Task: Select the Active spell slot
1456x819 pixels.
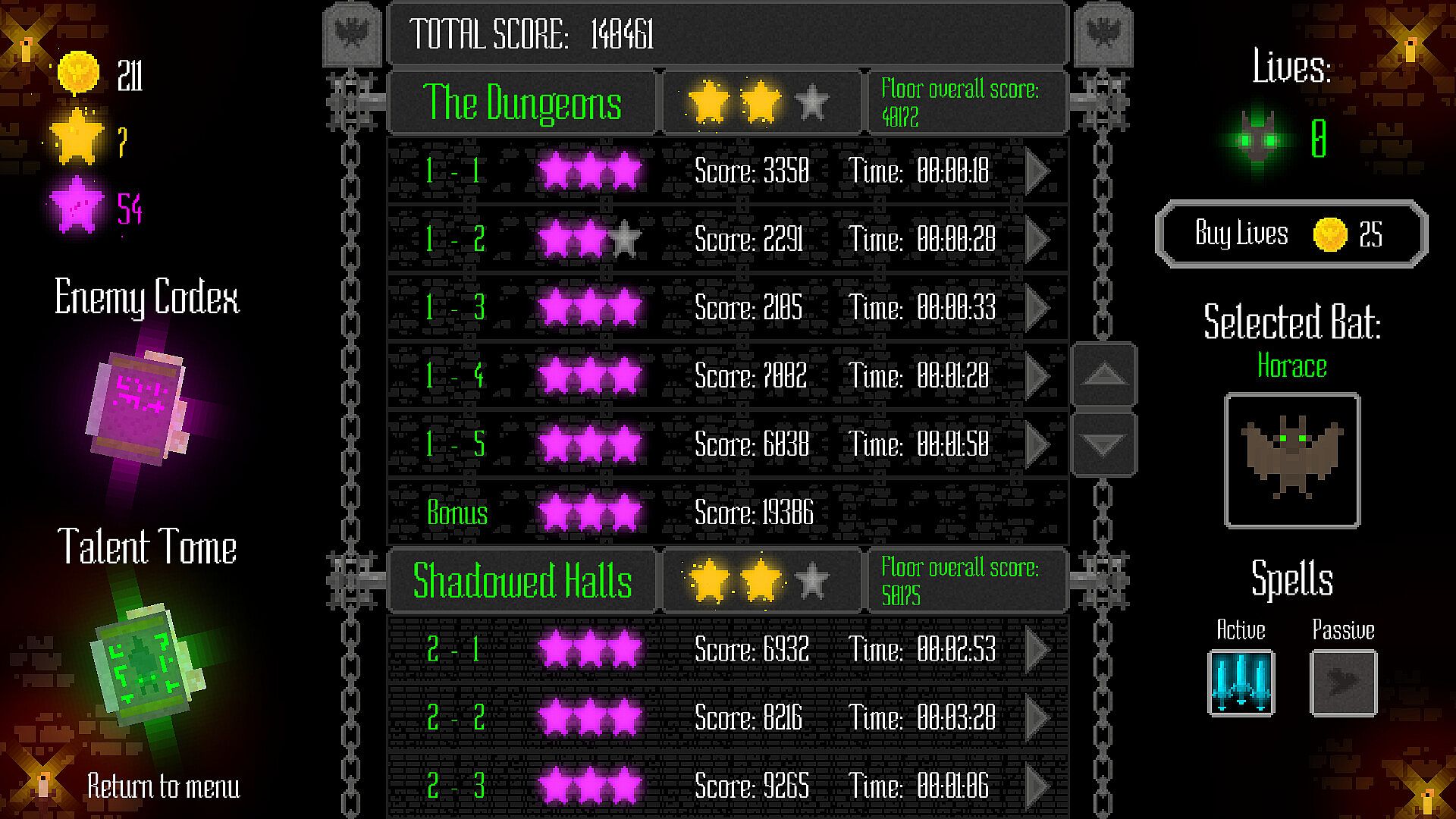Action: 1241,682
